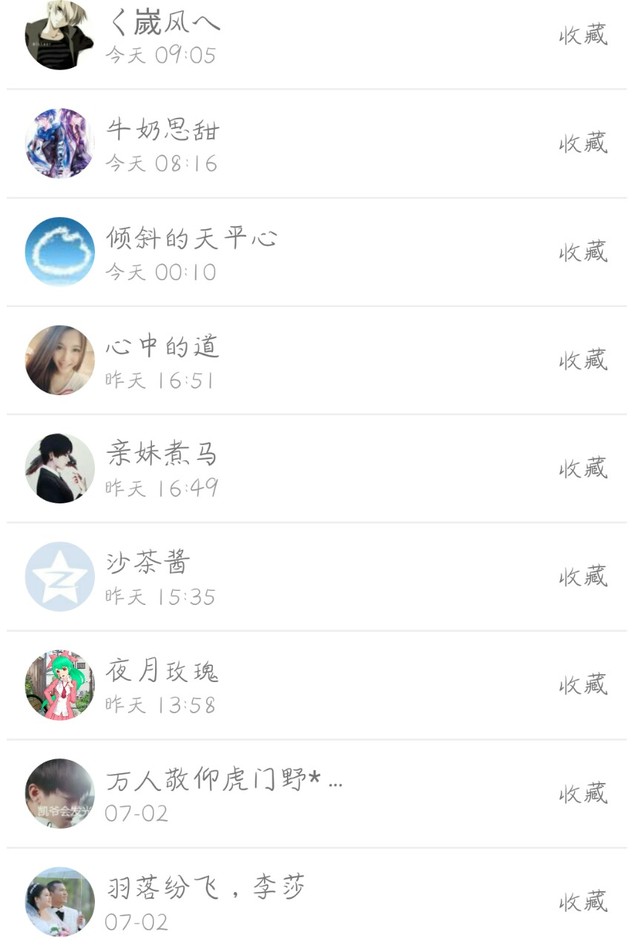Open the entry from 万人敬仰虎门野*

click(224, 781)
